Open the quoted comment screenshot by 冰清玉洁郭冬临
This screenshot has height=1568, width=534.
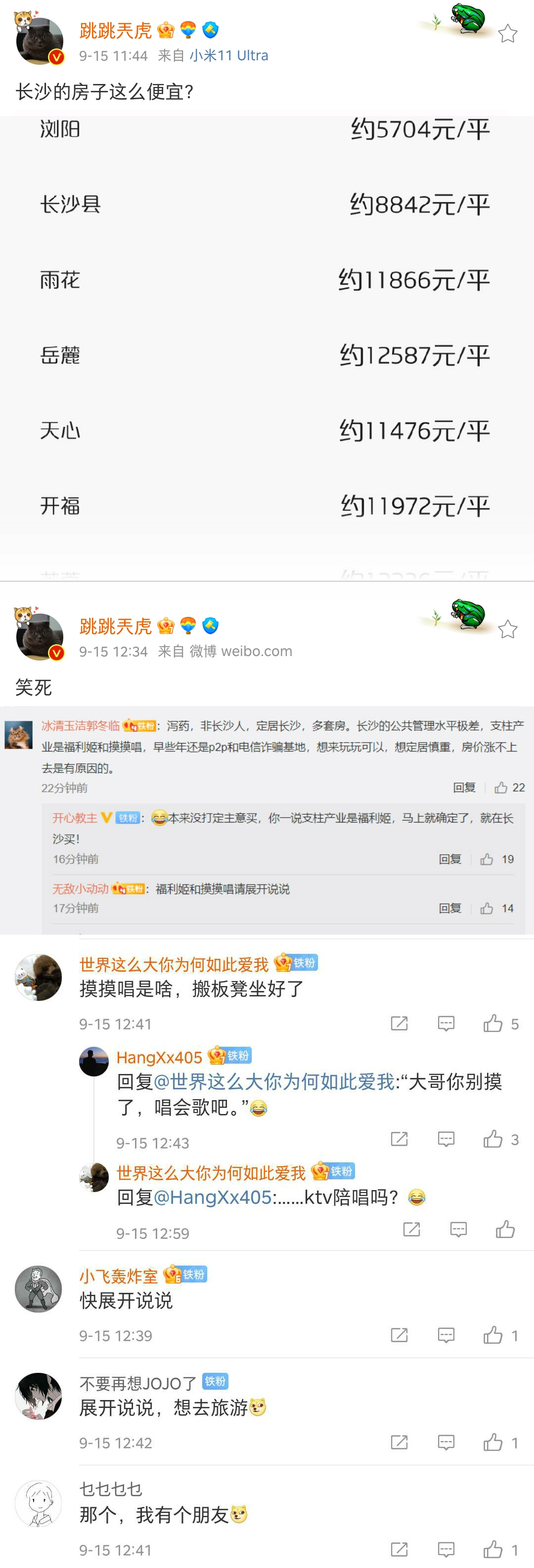point(267,819)
